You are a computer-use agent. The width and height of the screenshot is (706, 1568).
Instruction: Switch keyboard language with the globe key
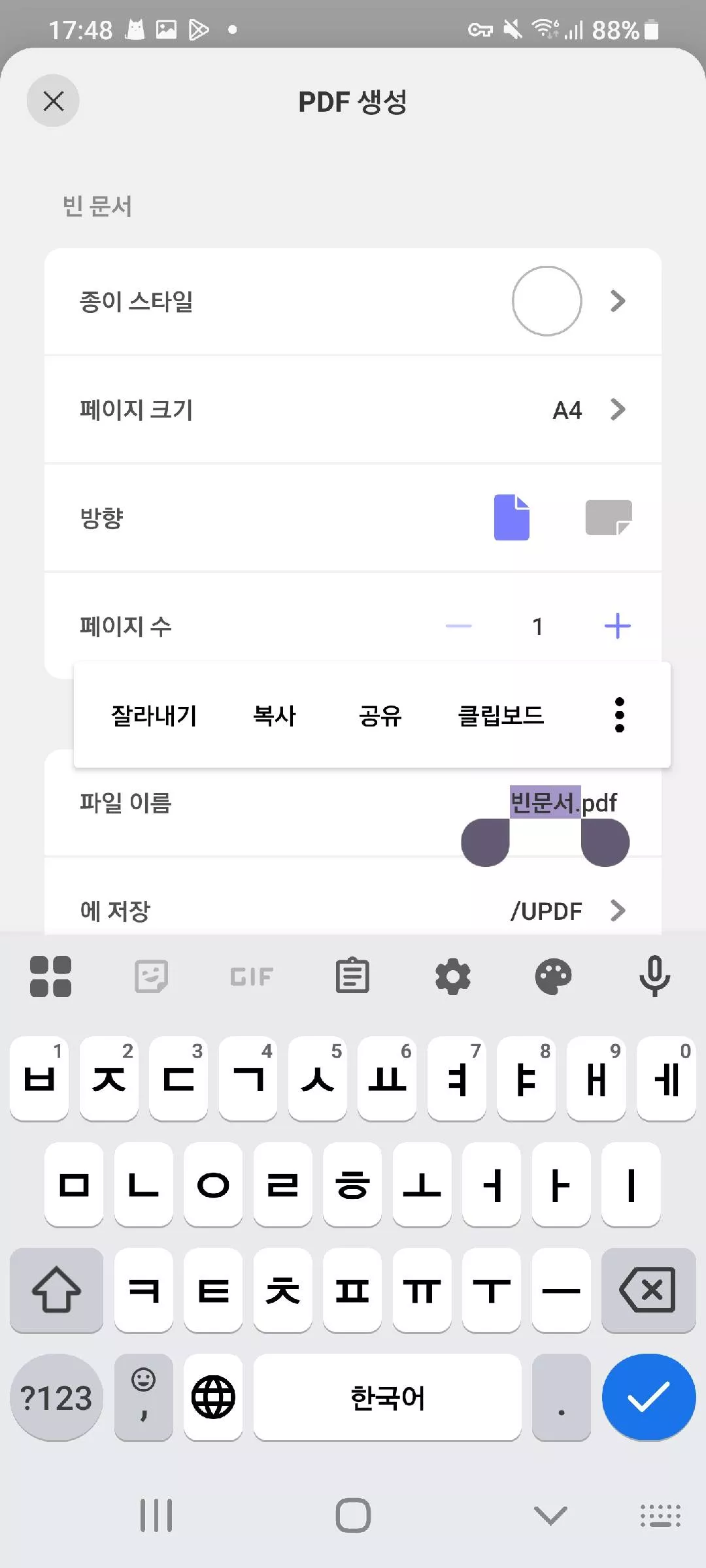point(213,1397)
